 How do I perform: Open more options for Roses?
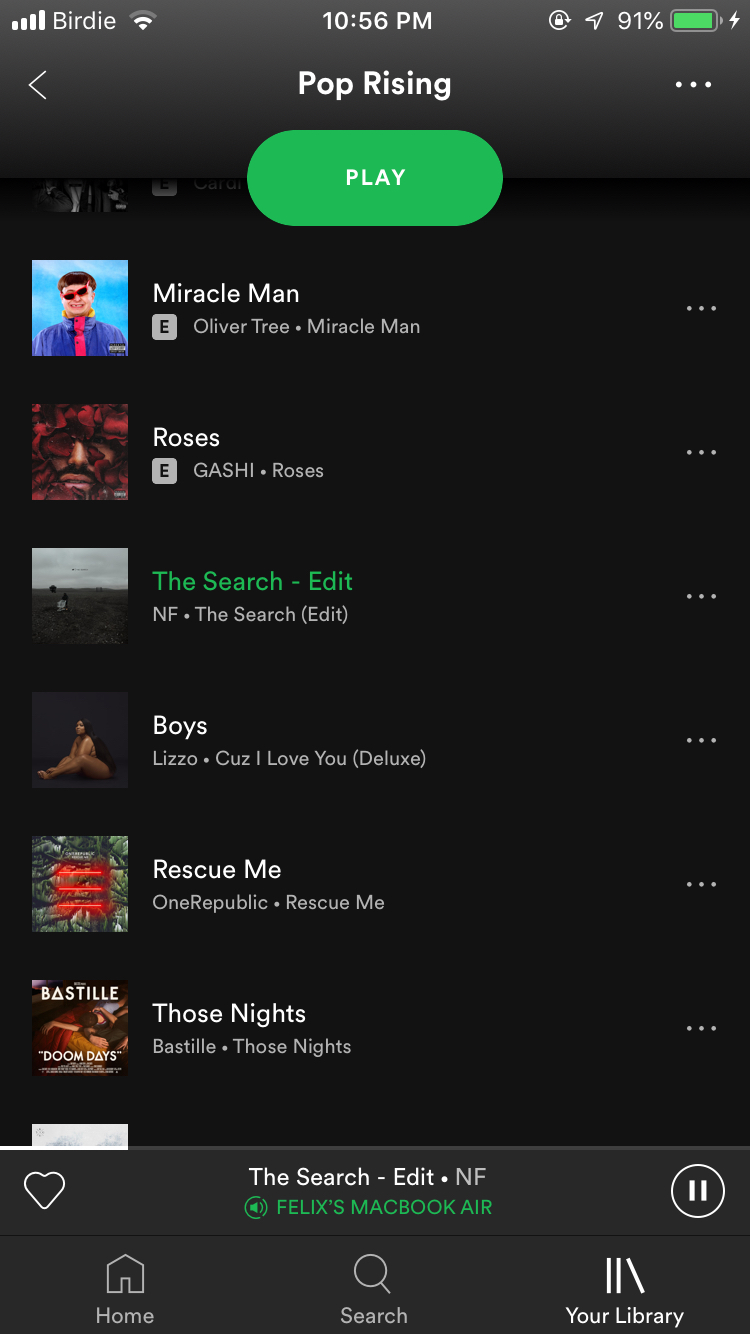701,453
